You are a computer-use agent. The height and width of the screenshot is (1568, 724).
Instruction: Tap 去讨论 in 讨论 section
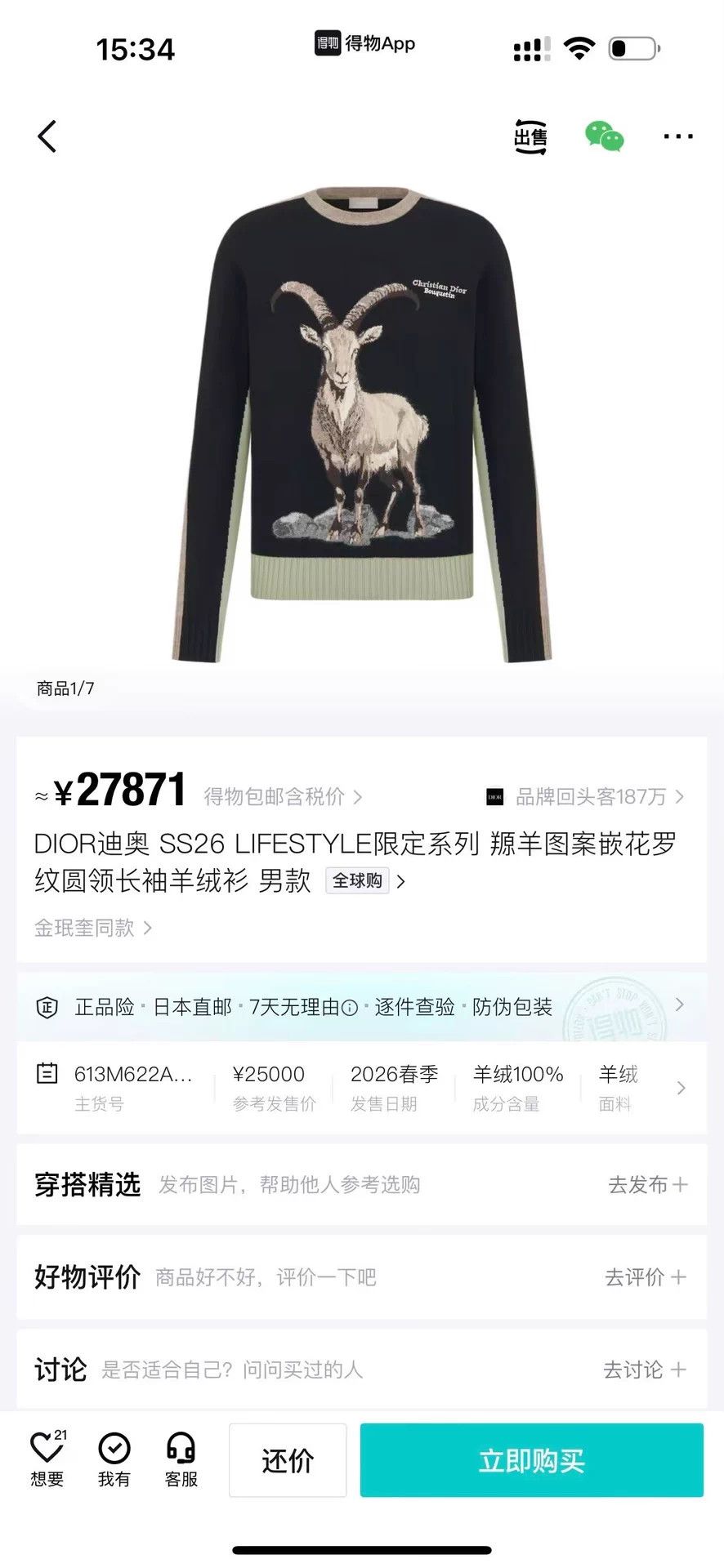[645, 1369]
